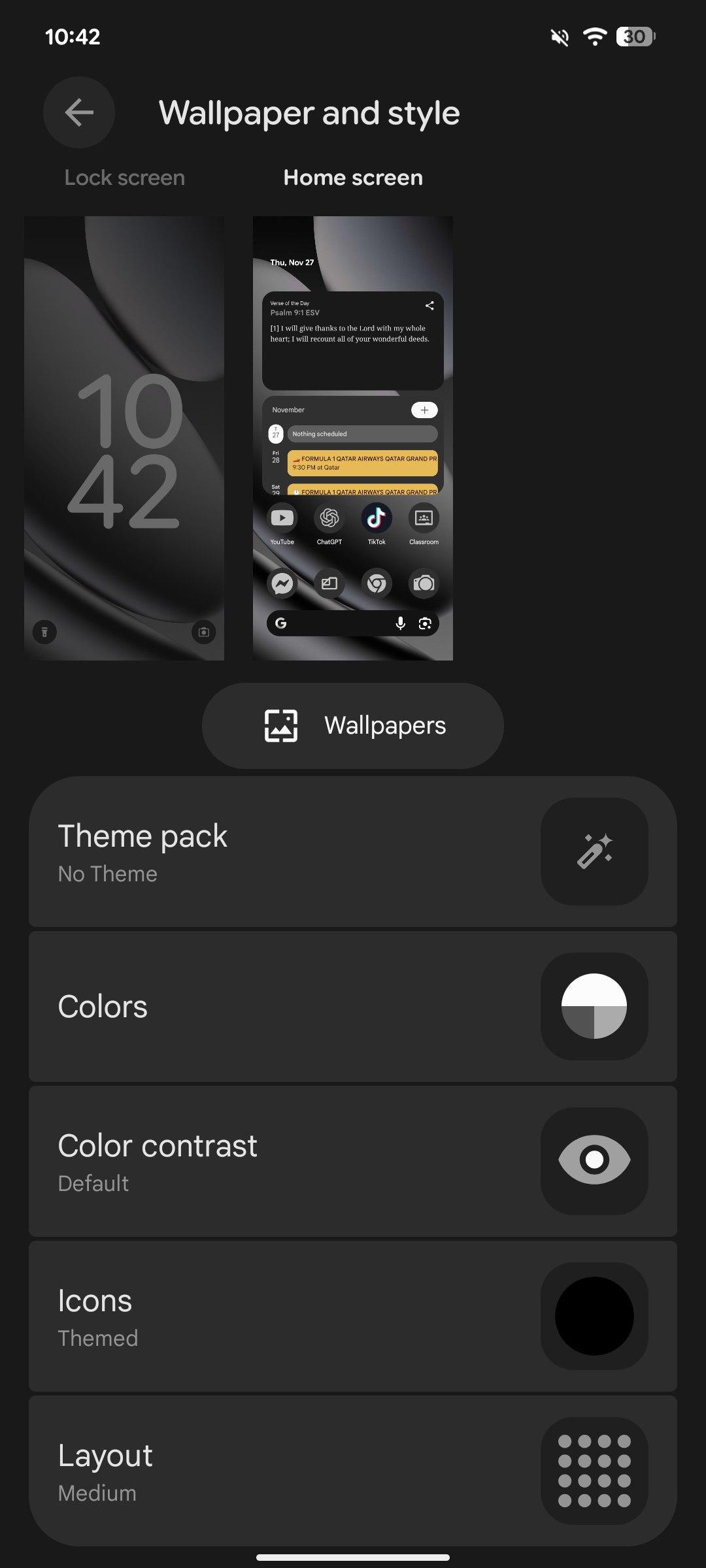Open the Layout grid option
The image size is (706, 1568).
(353, 1471)
